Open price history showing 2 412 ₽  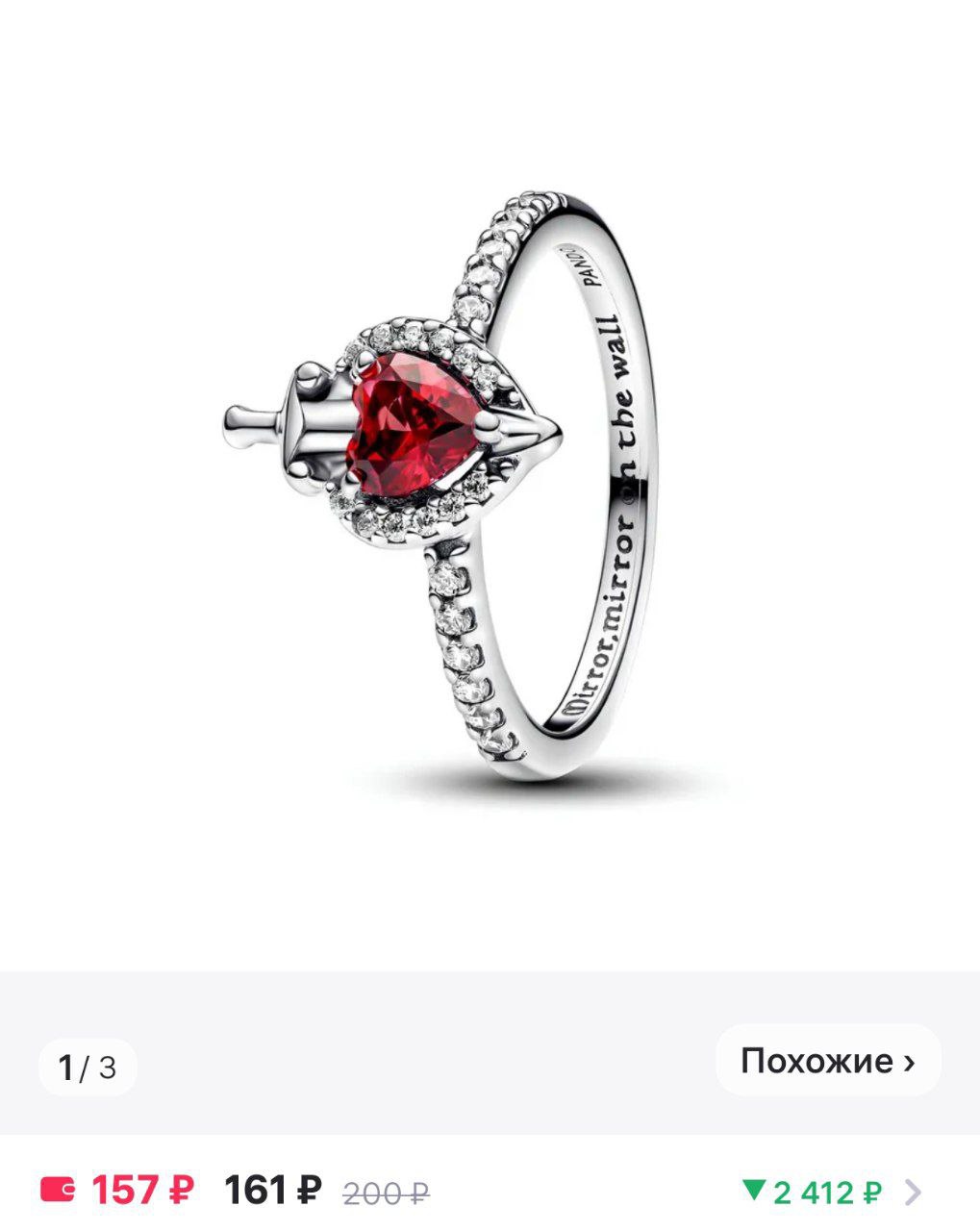tap(829, 1193)
